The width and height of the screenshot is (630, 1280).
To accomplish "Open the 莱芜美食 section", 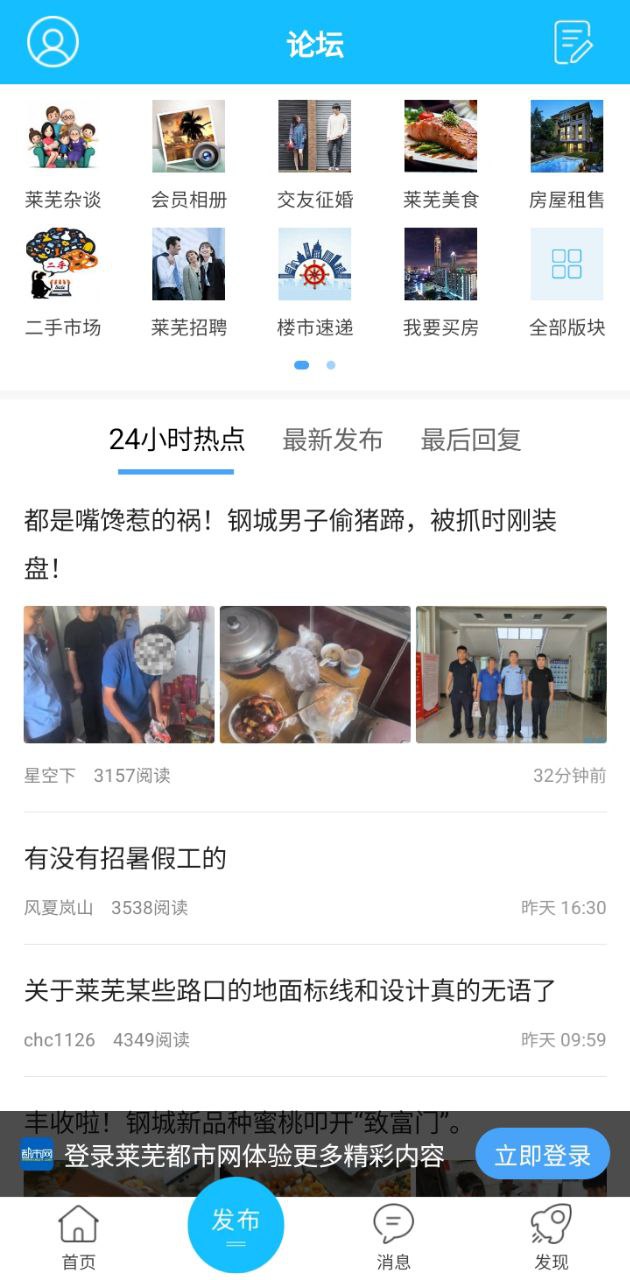I will pyautogui.click(x=441, y=155).
